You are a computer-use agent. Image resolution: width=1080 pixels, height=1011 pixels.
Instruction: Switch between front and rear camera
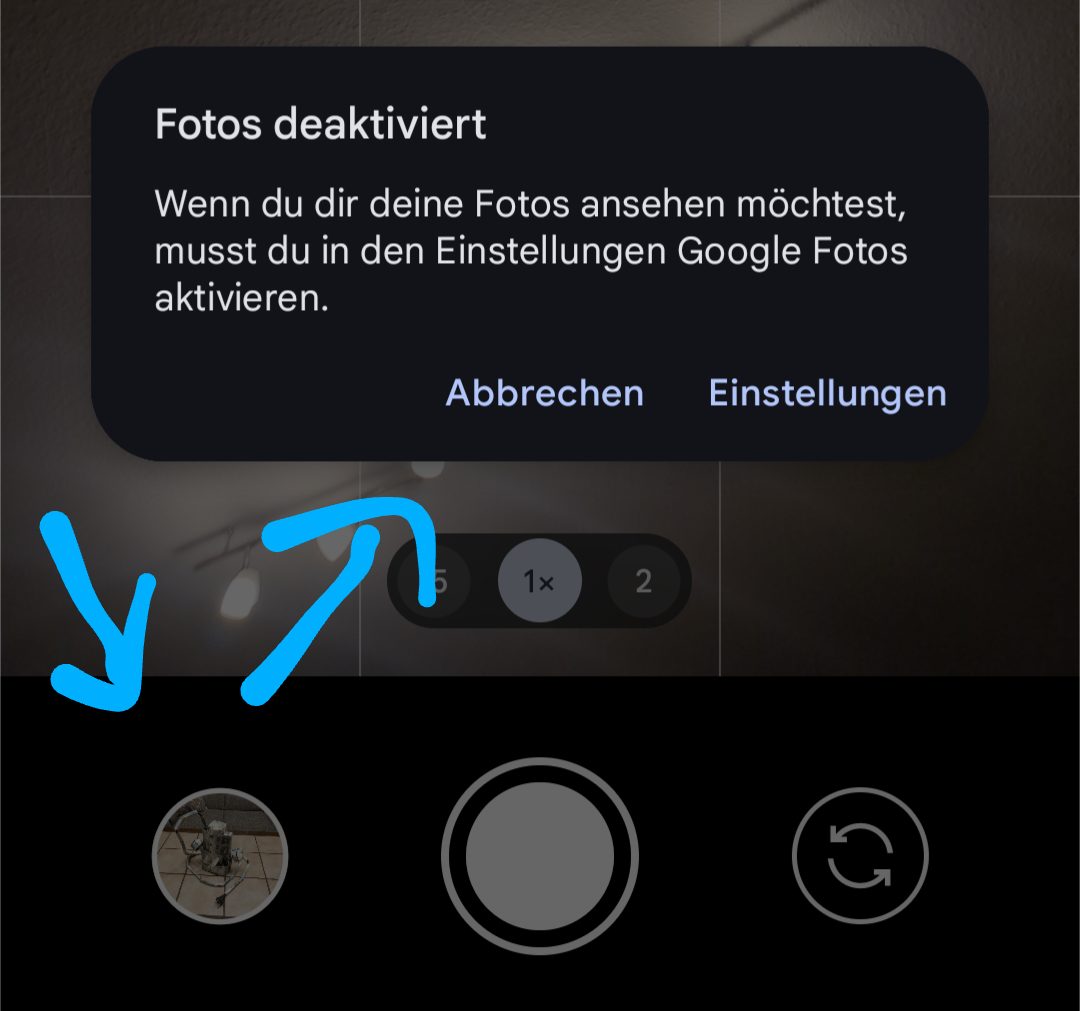860,856
